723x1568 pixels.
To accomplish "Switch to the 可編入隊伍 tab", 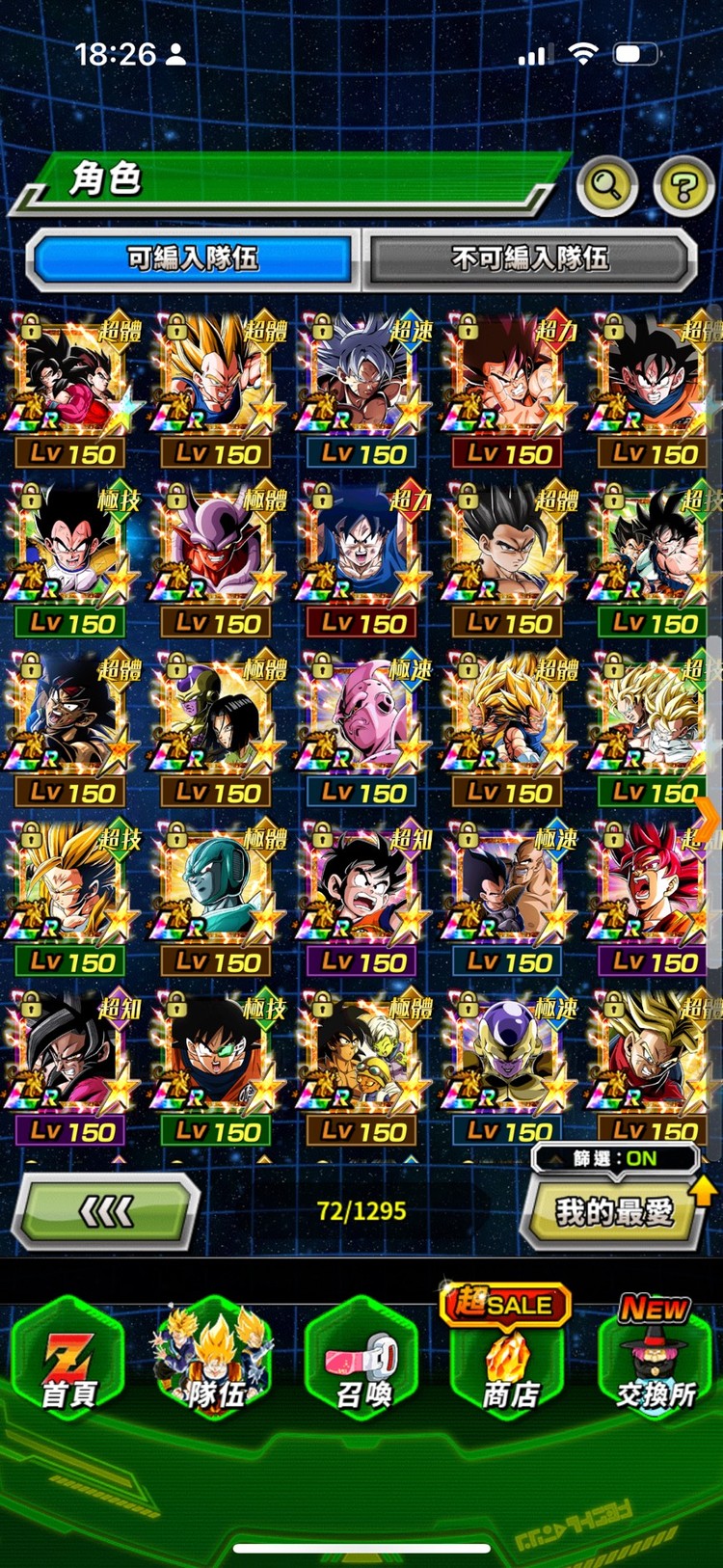I will [x=193, y=258].
